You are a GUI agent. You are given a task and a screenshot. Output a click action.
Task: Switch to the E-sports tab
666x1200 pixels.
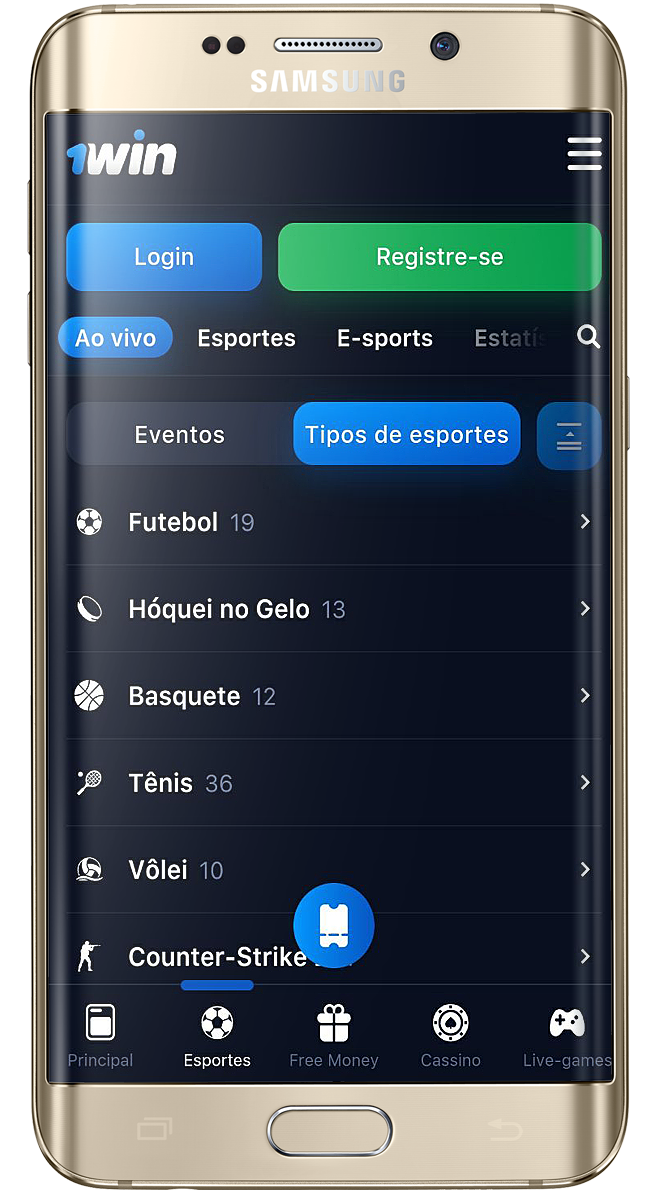385,338
